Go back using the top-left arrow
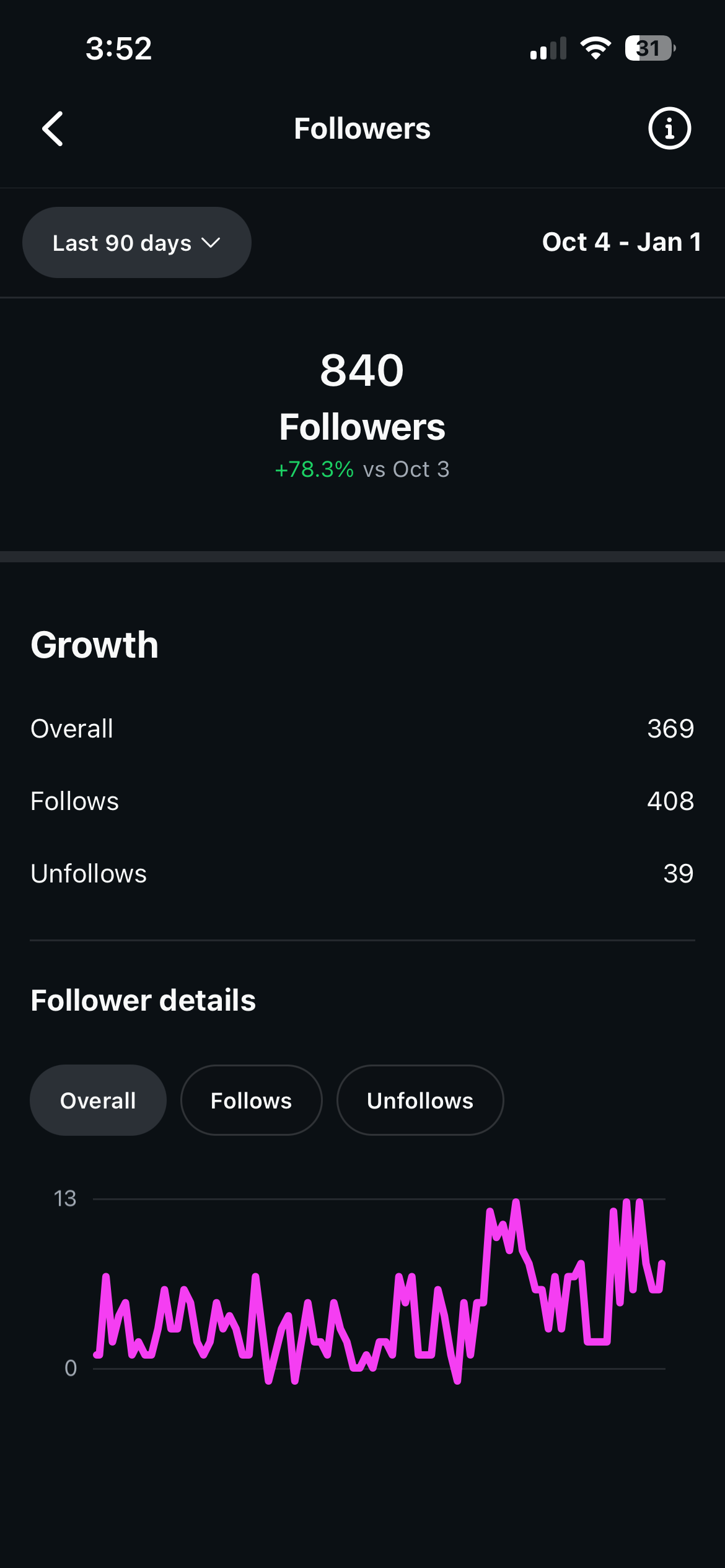The image size is (725, 1568). [53, 129]
